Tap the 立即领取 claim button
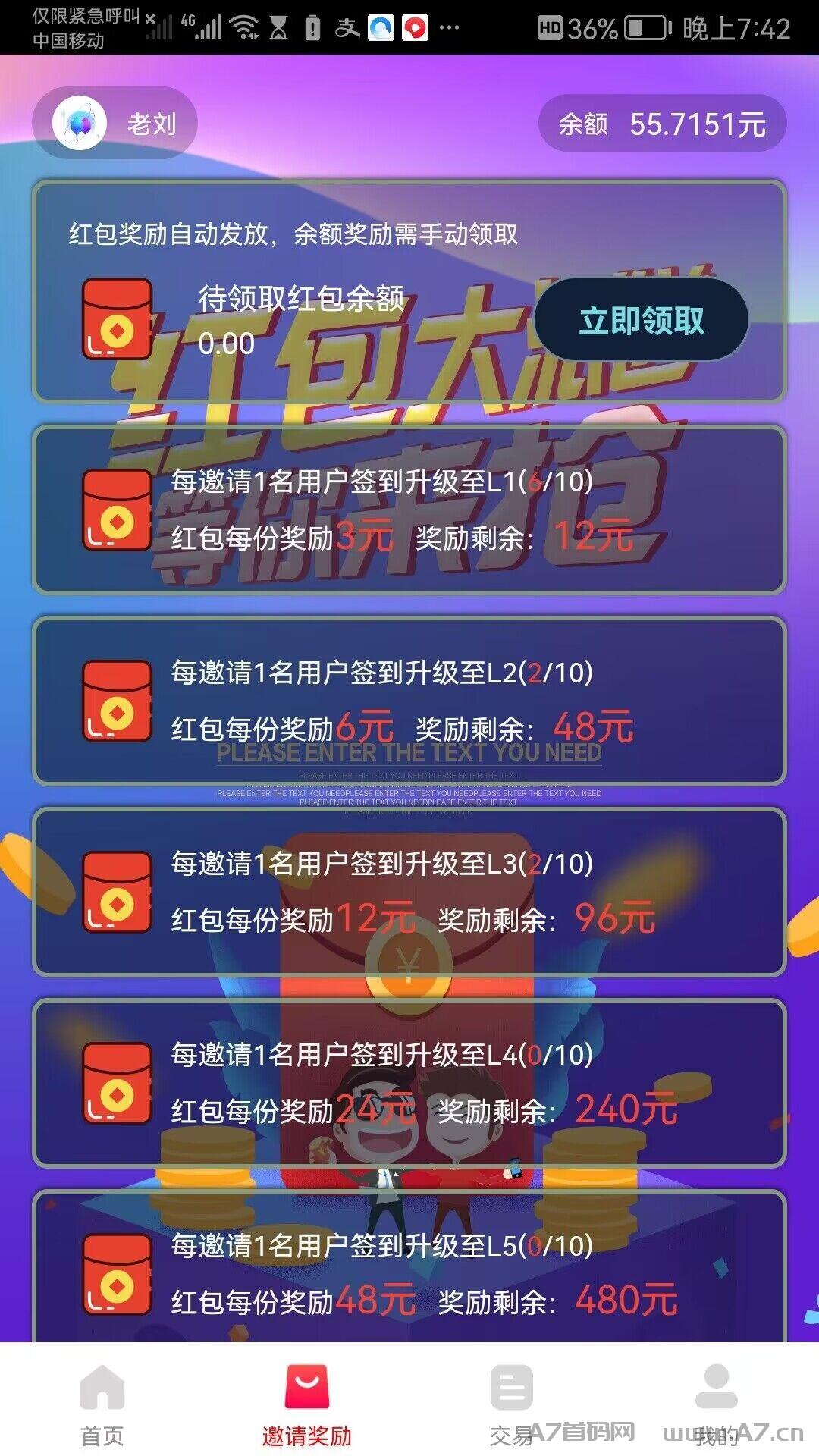 642,320
